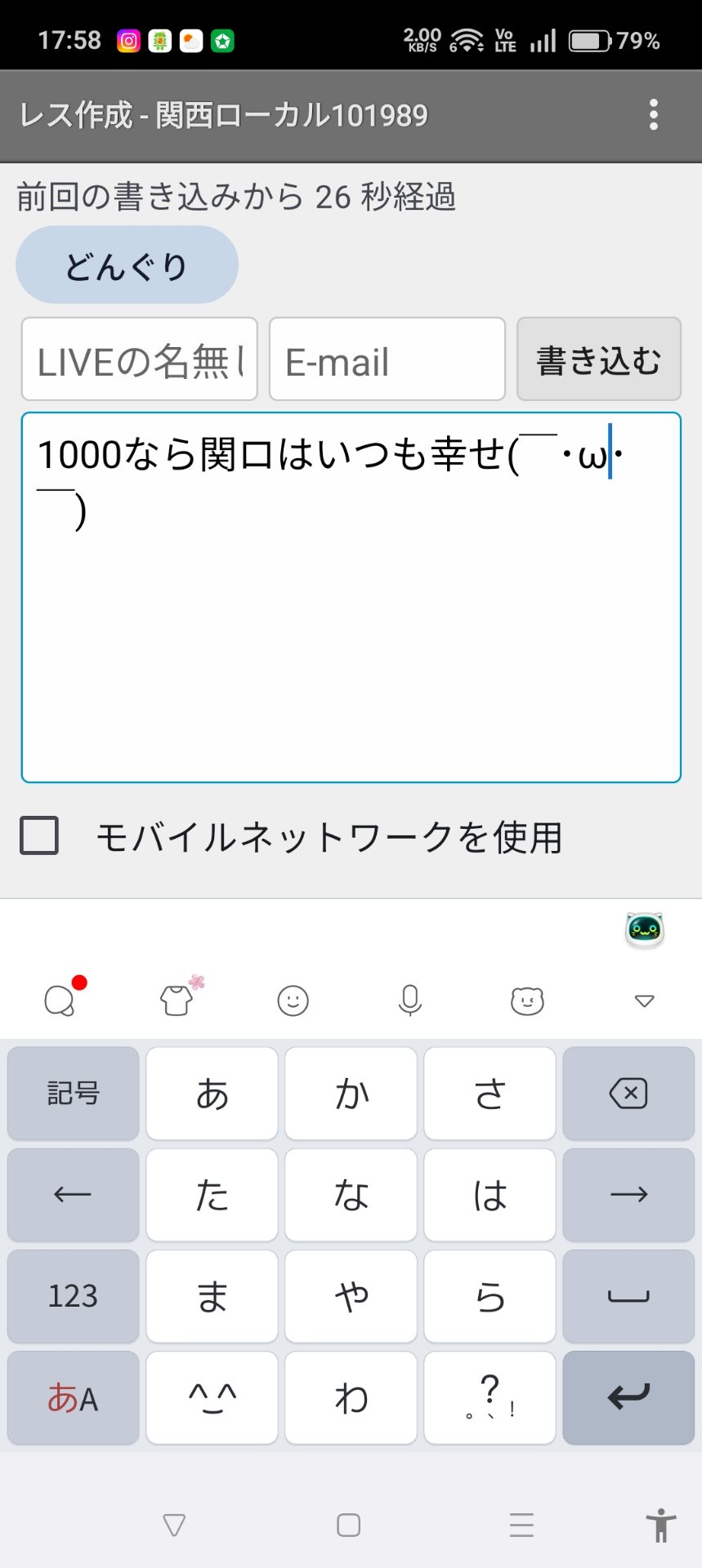The image size is (702, 1568).
Task: Tap the どんぐり chip
Action: (127, 265)
